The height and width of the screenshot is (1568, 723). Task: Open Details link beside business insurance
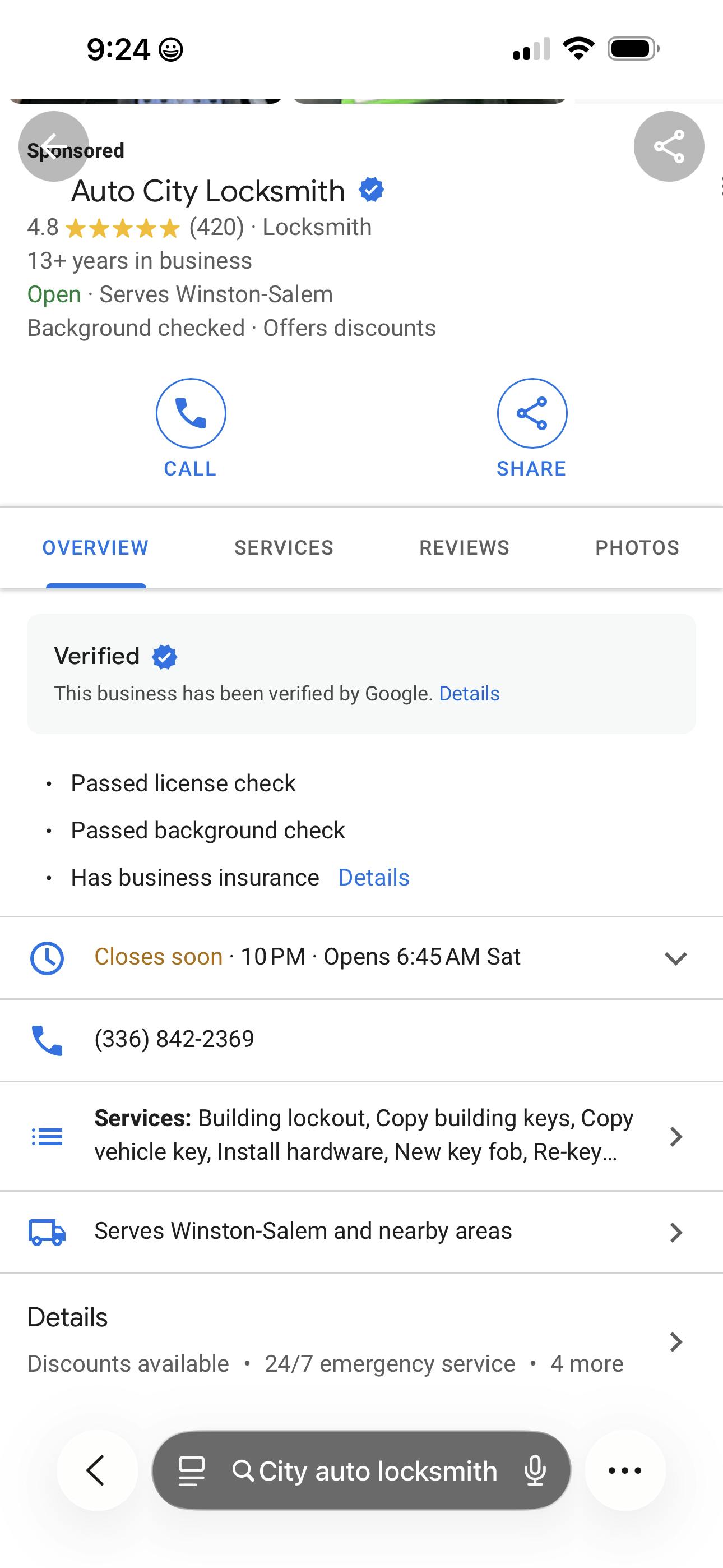click(374, 878)
